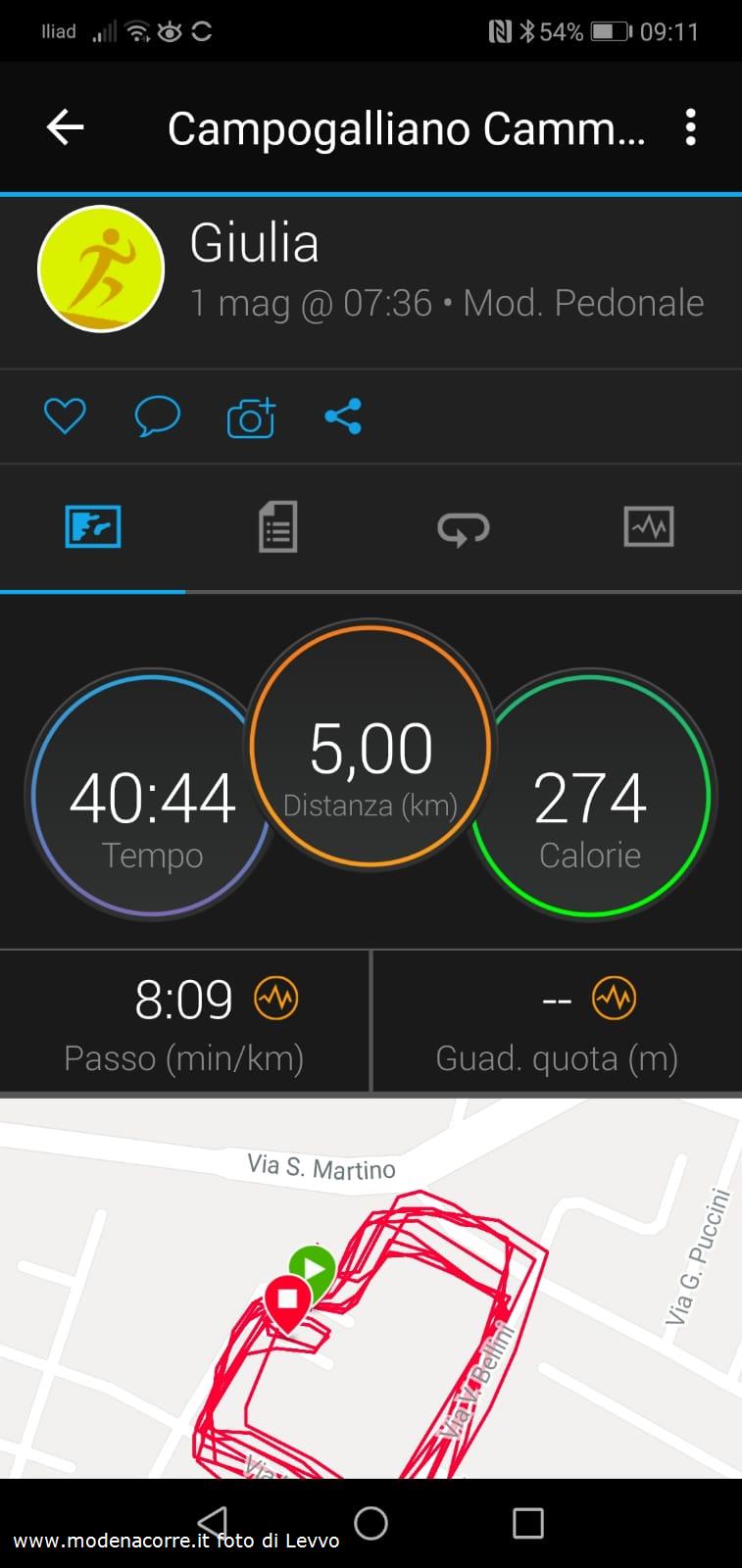Open the three-dot overflow menu
The height and width of the screenshot is (1568, 742).
point(691,127)
